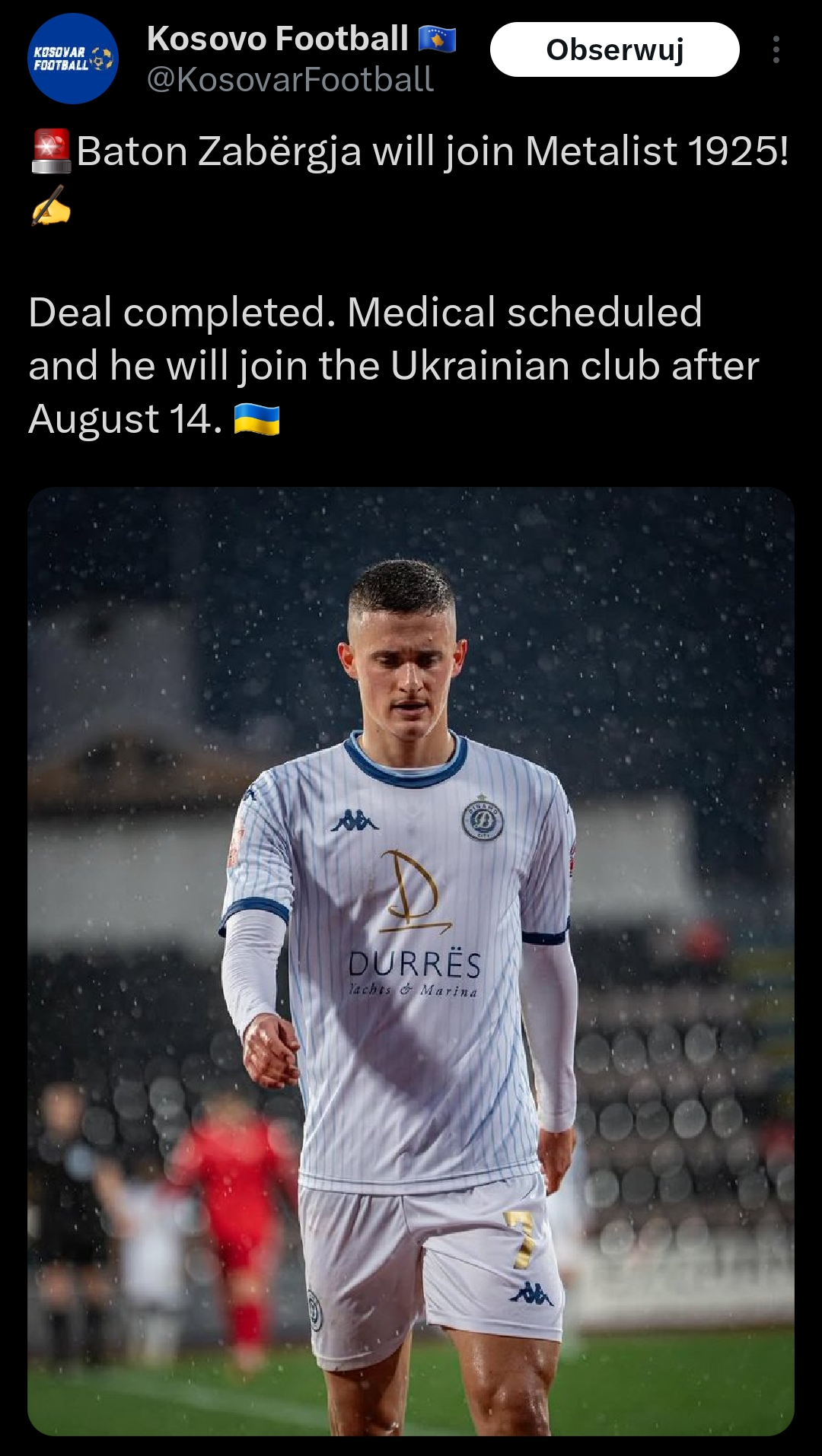
Task: Open the attached photo in the post
Action: click(x=411, y=960)
